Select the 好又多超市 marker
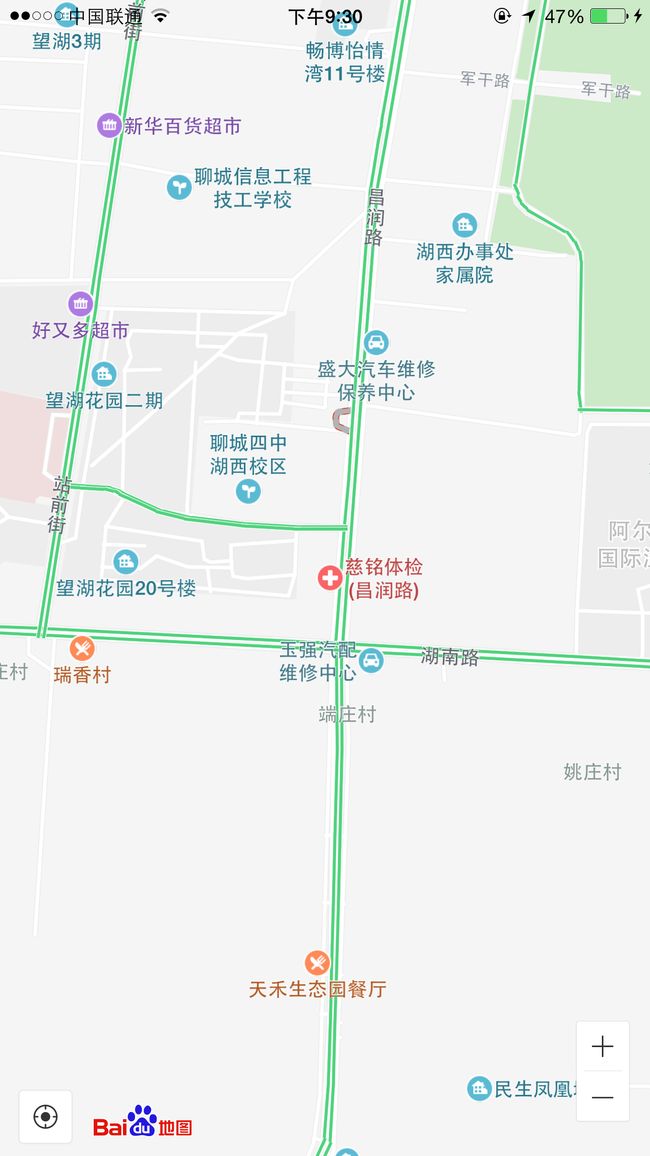Screen dimensions: 650x1156 point(80,304)
